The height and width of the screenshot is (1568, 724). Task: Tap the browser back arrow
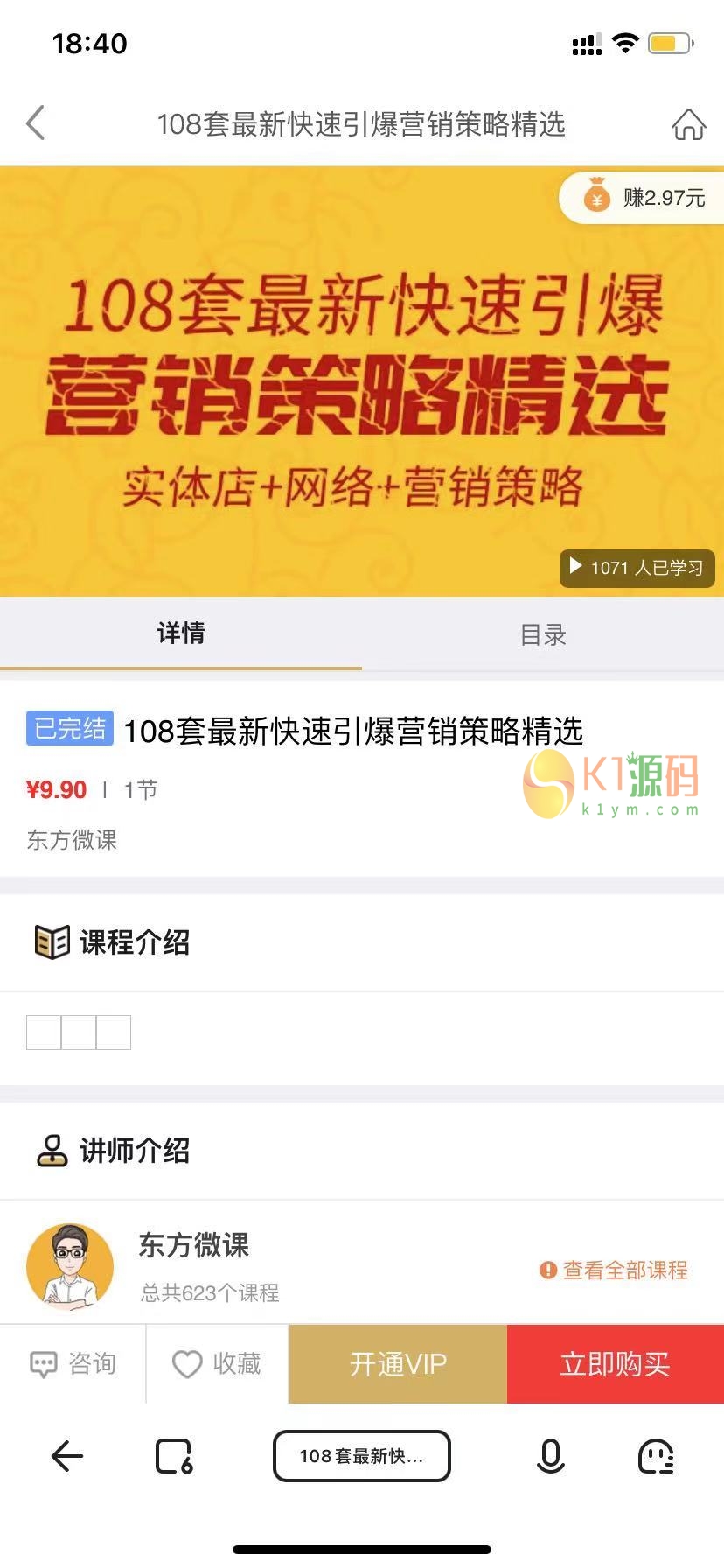tap(67, 1456)
